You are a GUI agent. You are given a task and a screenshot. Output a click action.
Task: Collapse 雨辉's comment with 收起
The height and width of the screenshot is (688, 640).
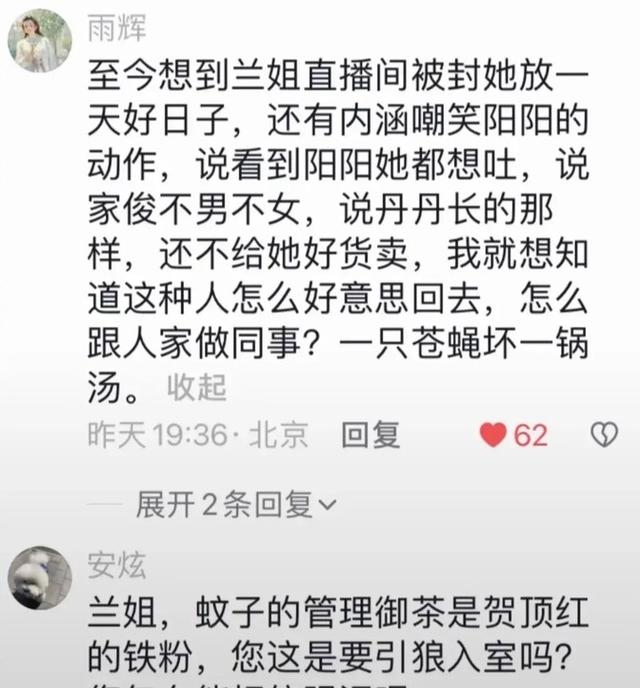click(197, 386)
